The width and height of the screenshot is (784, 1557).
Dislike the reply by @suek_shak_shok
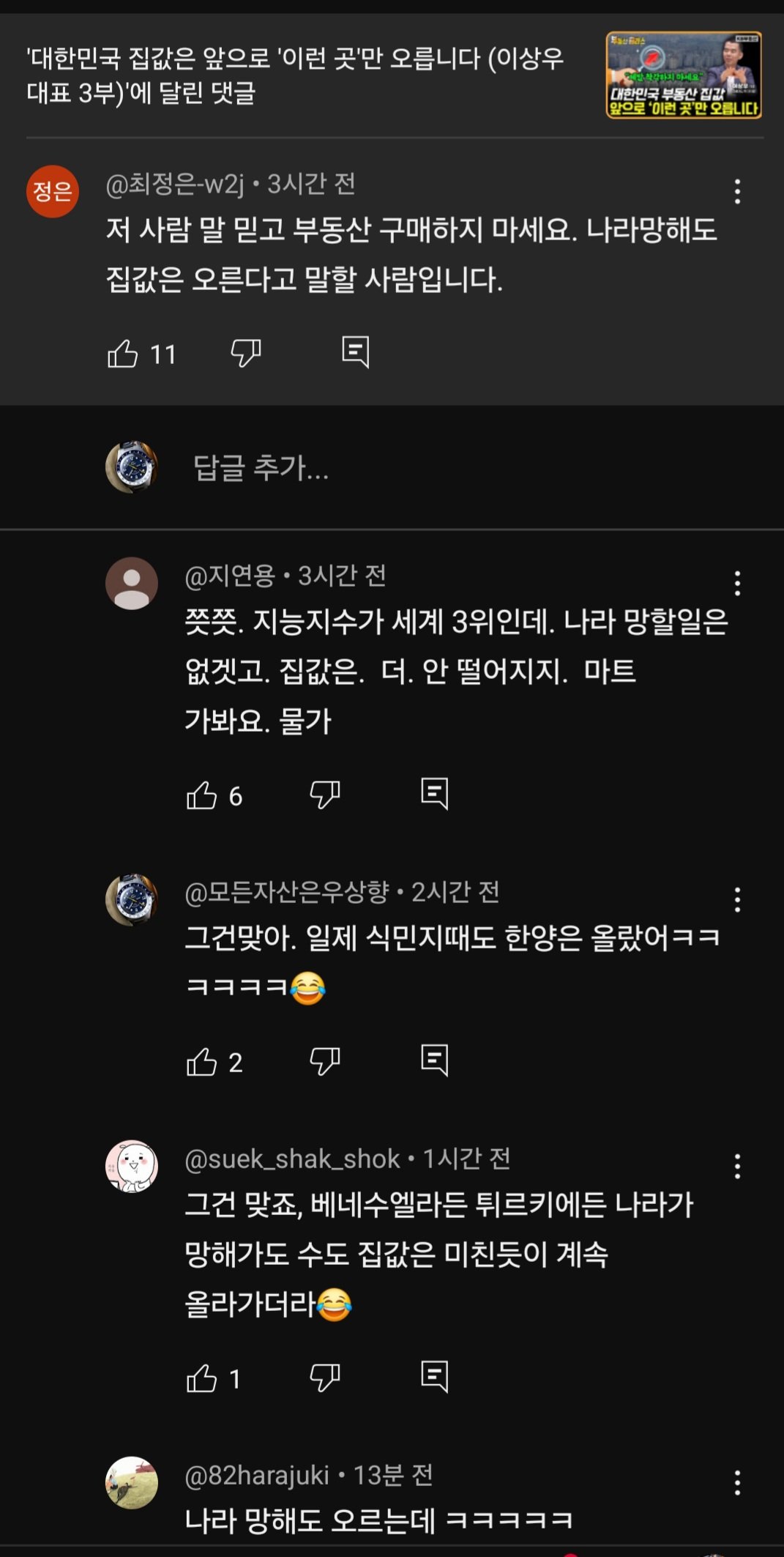click(x=324, y=1378)
